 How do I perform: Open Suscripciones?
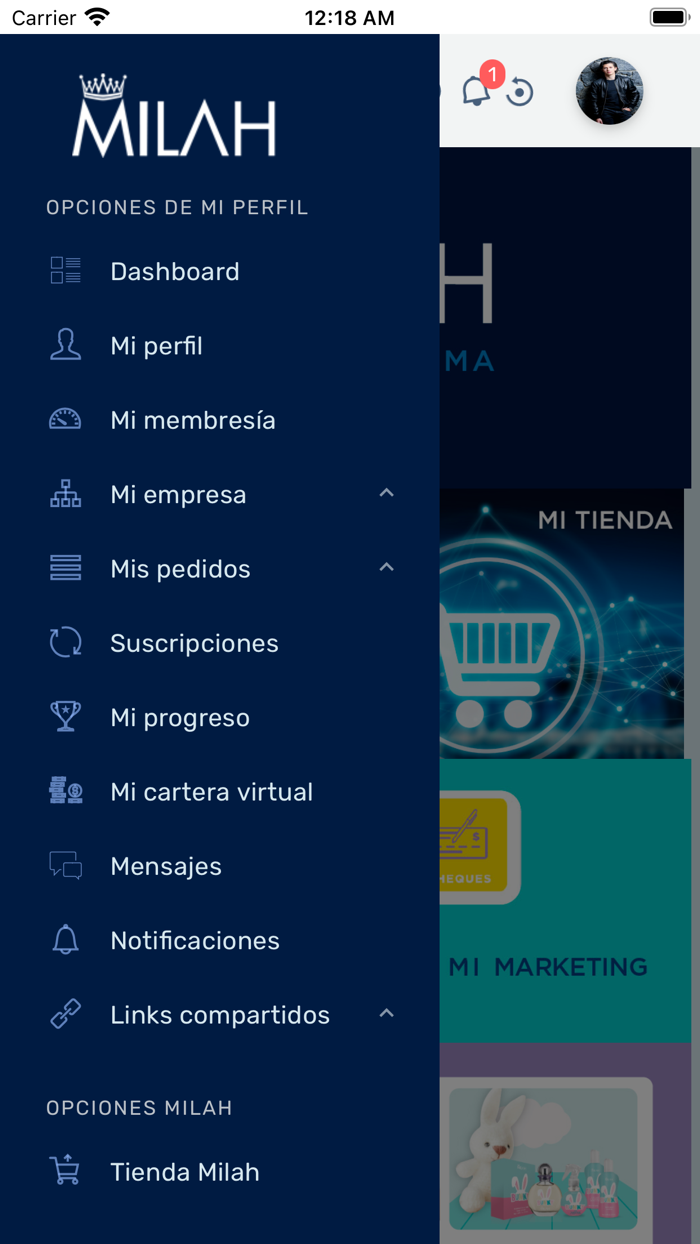pyautogui.click(x=194, y=643)
